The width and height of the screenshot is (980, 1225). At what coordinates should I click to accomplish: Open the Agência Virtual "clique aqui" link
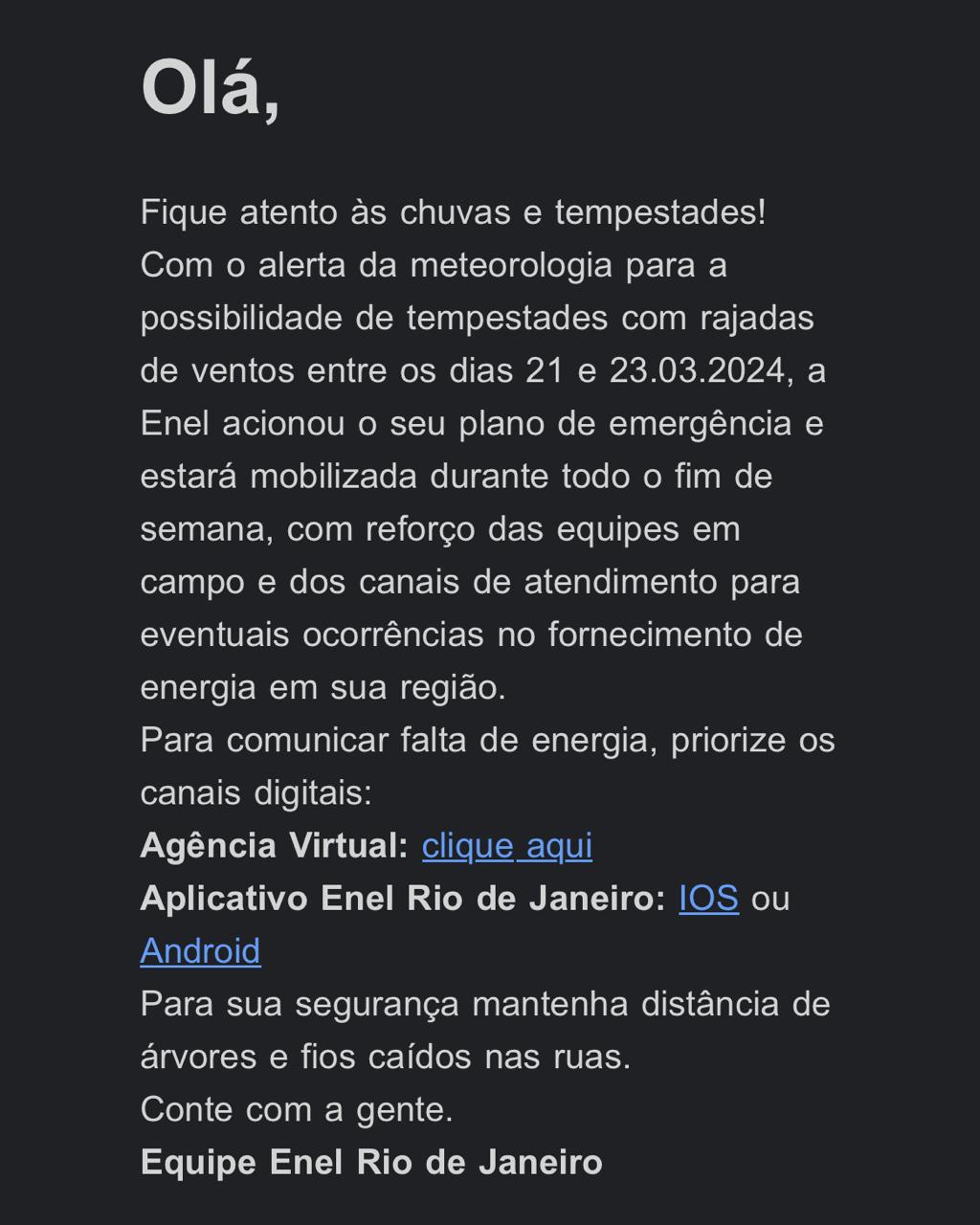[507, 846]
